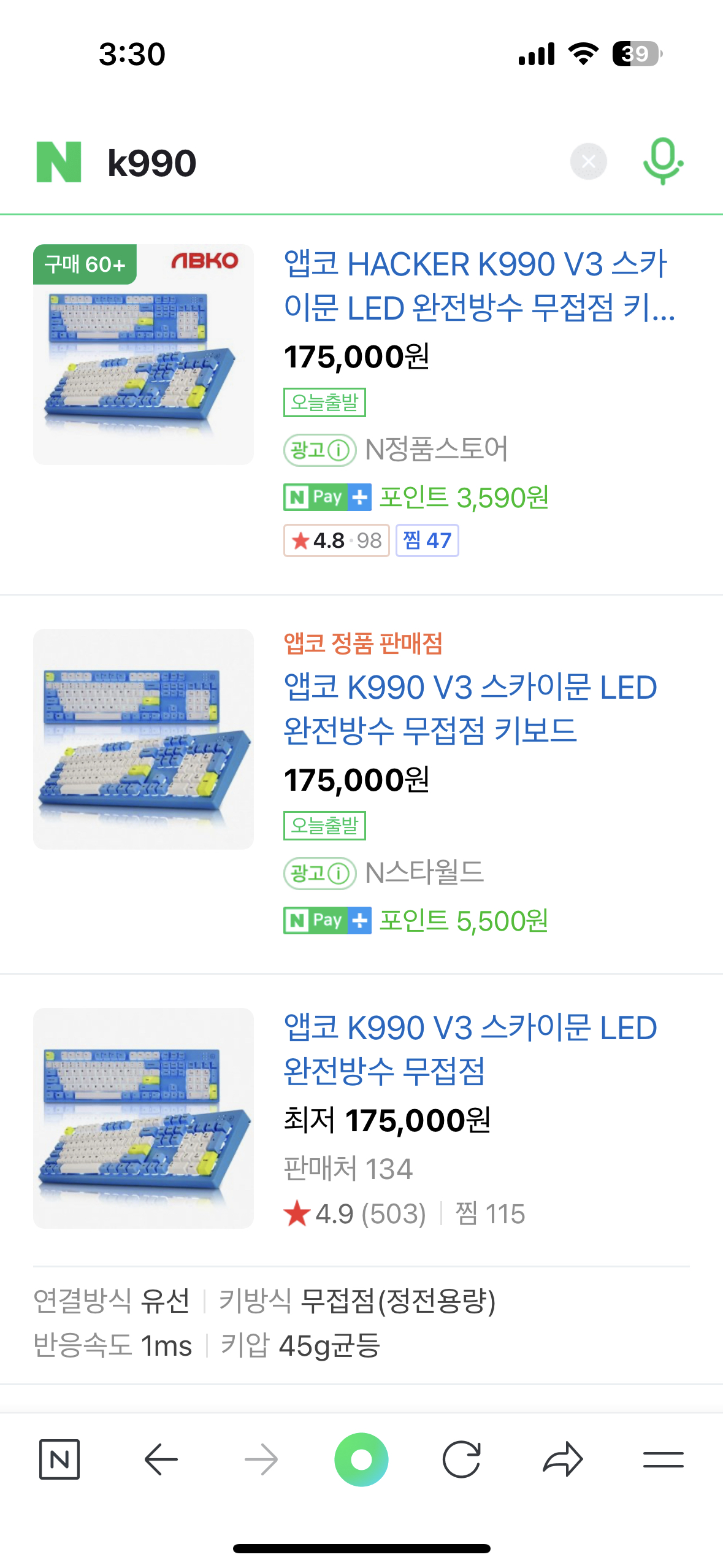723x1568 pixels.
Task: Click the Naver N logo in search bar
Action: [58, 161]
